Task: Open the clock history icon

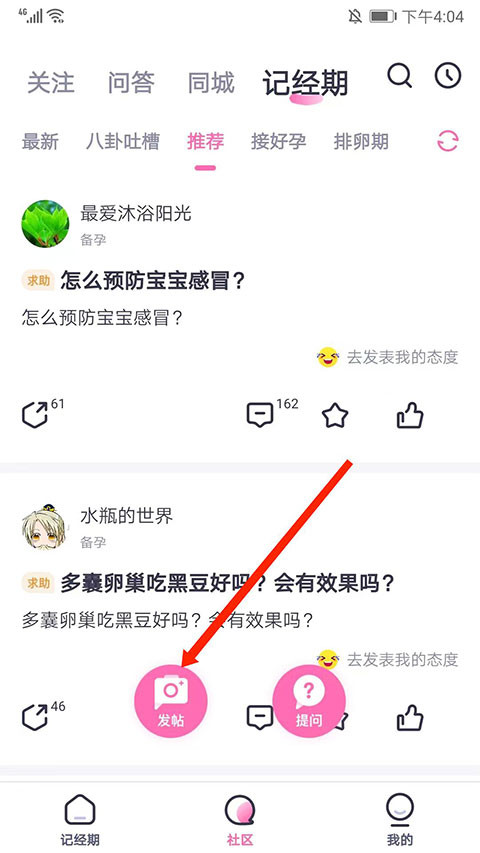Action: [448, 75]
